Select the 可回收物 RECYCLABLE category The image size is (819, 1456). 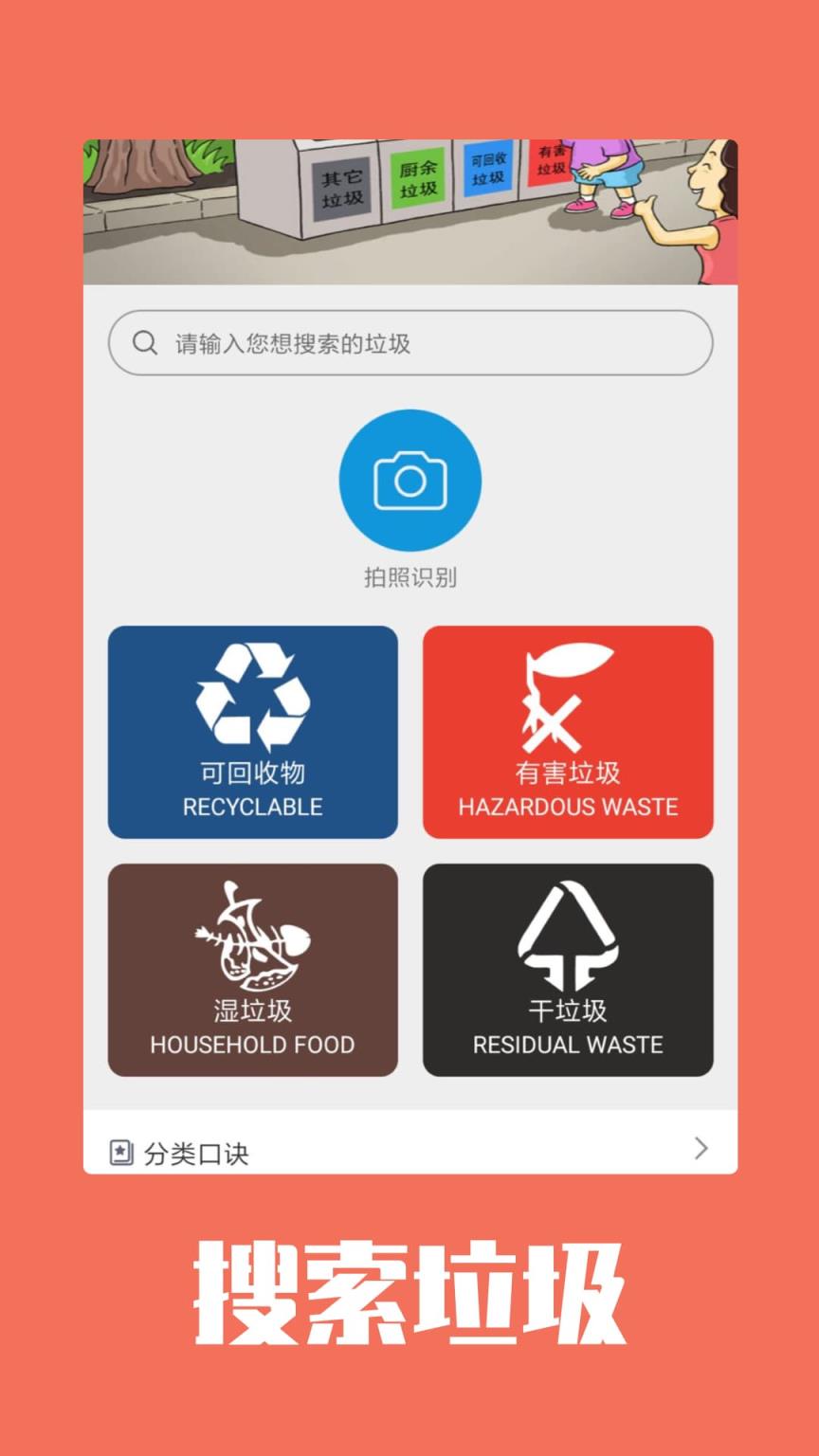click(251, 732)
